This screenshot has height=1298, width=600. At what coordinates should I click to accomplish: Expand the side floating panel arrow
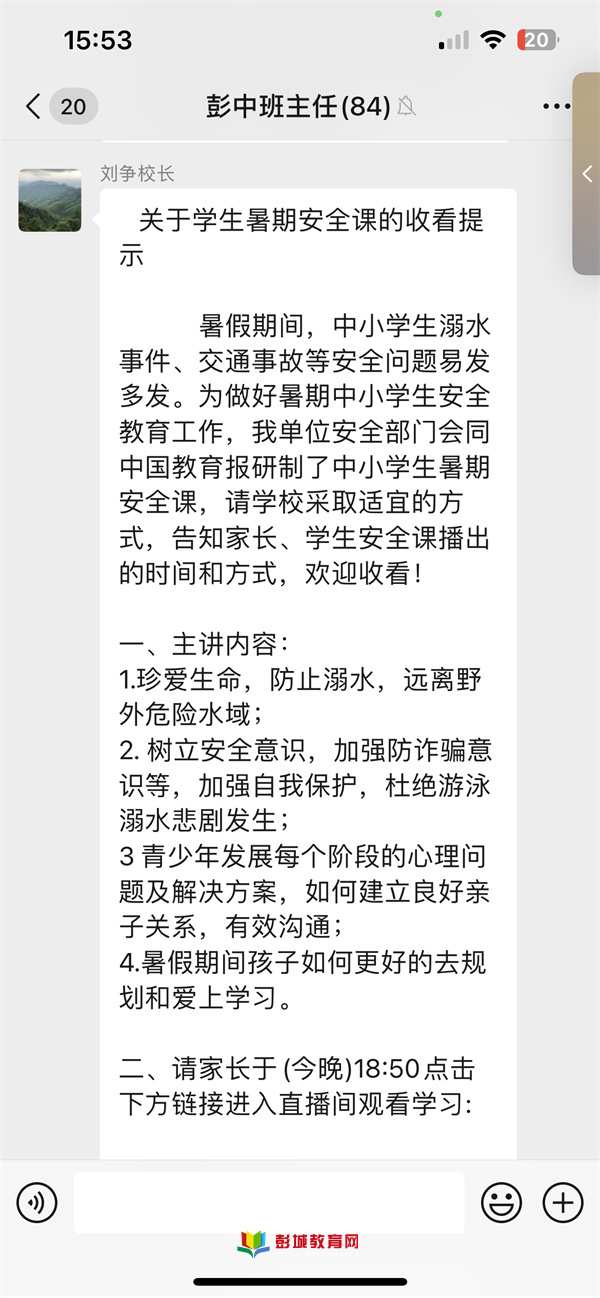(x=587, y=174)
